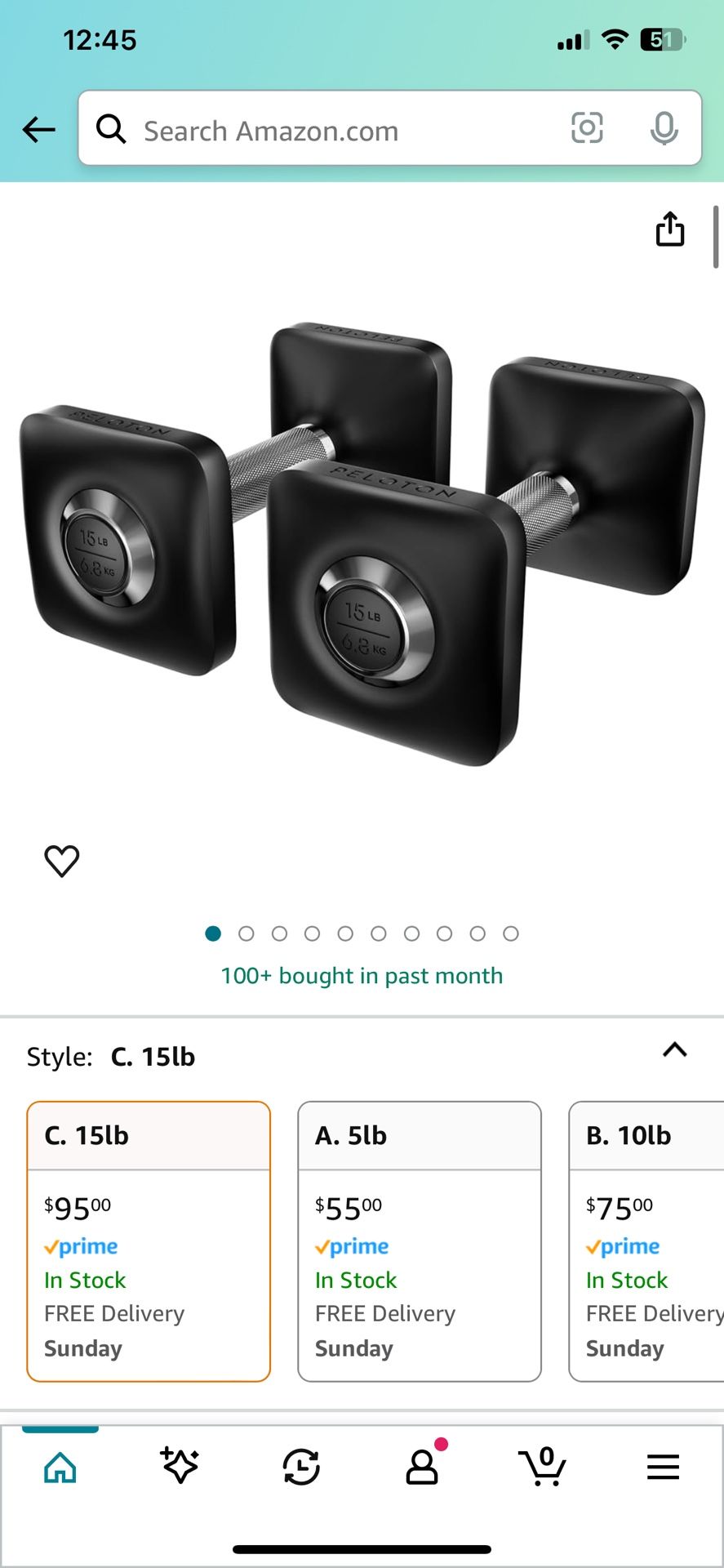Open the shopping cart
Viewport: 724px width, 1568px height.
(543, 1468)
